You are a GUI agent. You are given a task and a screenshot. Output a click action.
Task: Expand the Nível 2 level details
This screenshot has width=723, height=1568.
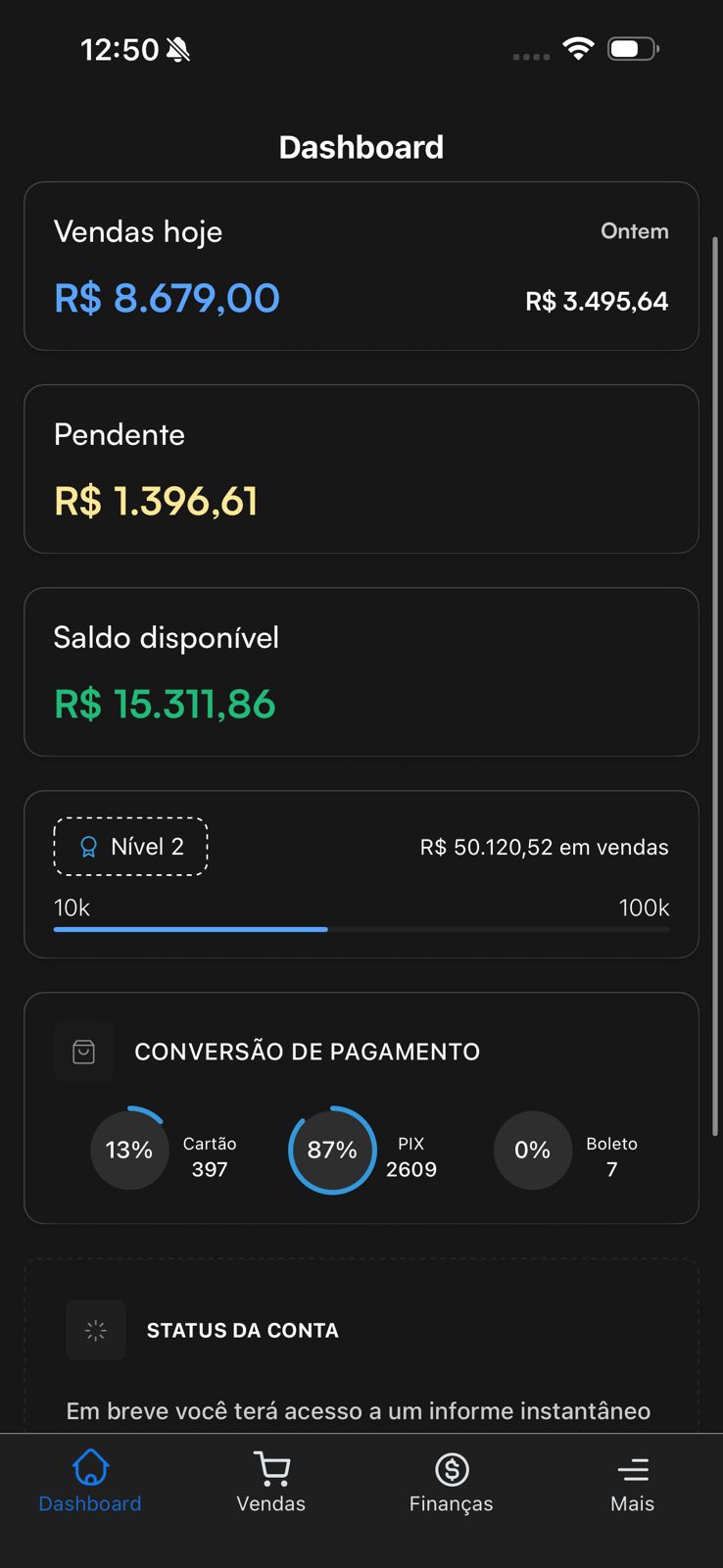point(129,846)
